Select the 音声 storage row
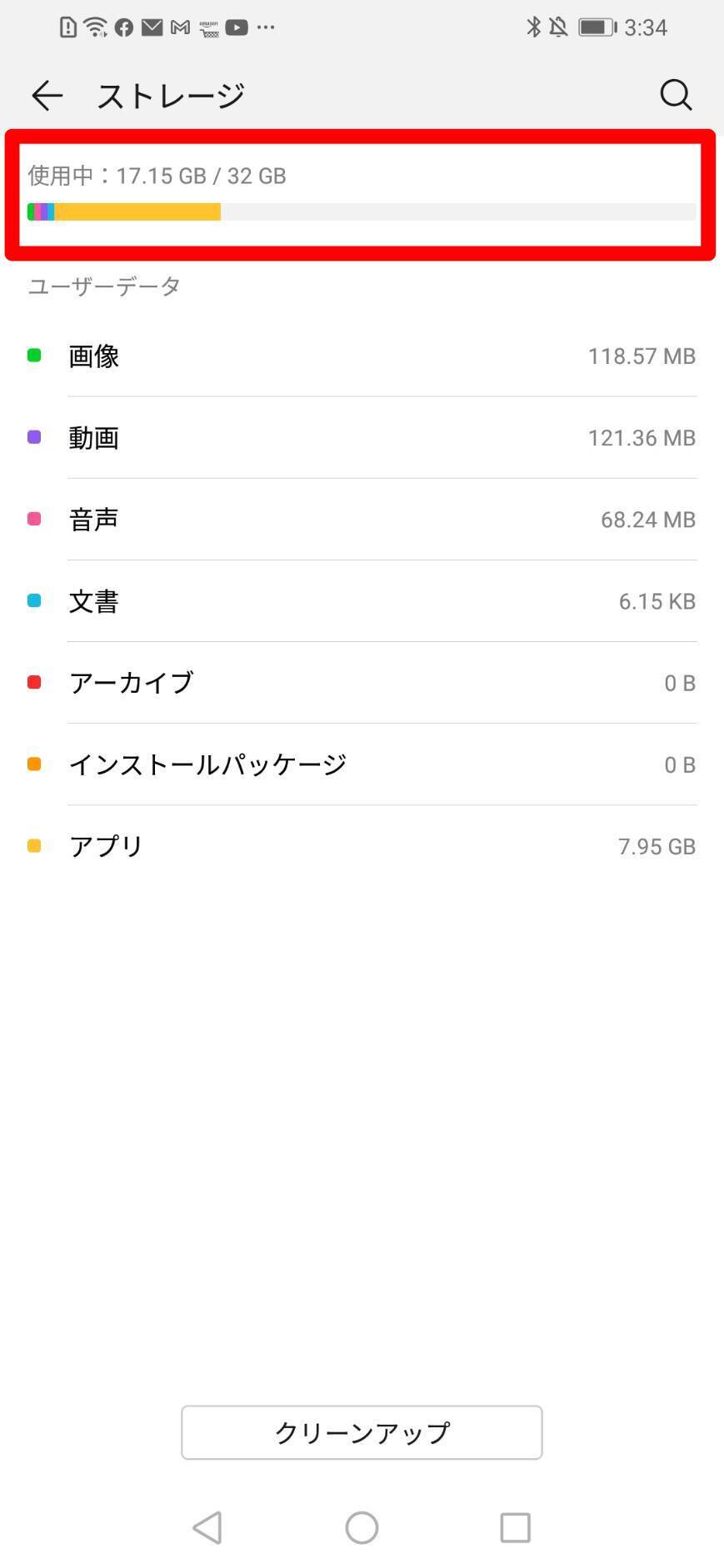Image resolution: width=724 pixels, height=1568 pixels. pos(362,520)
